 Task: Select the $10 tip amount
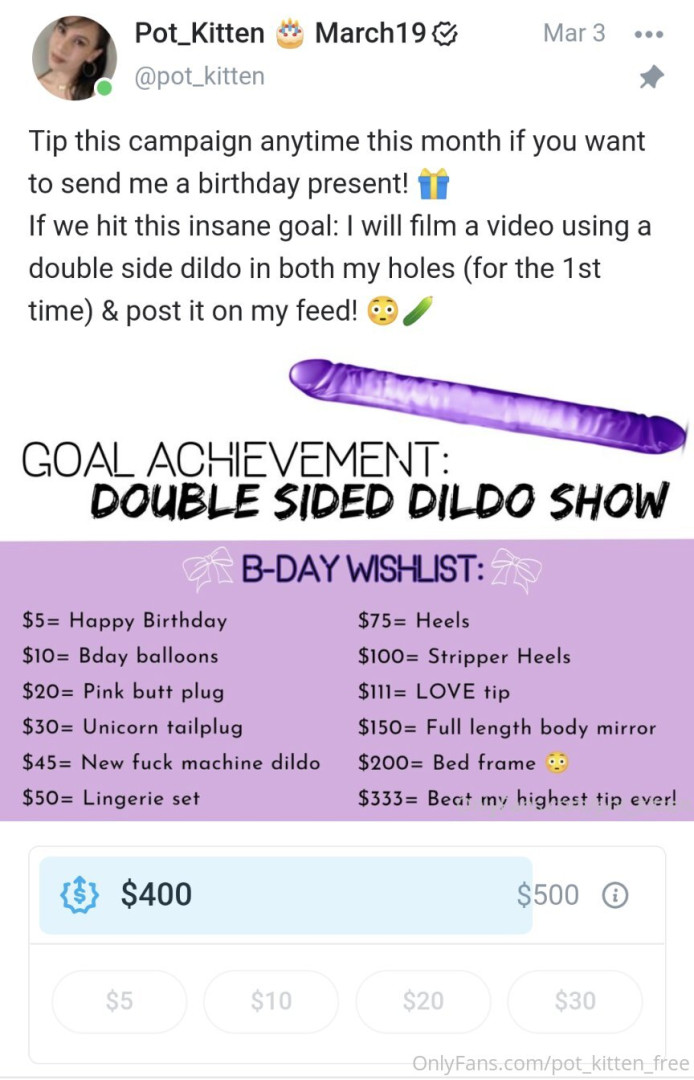(x=271, y=1001)
